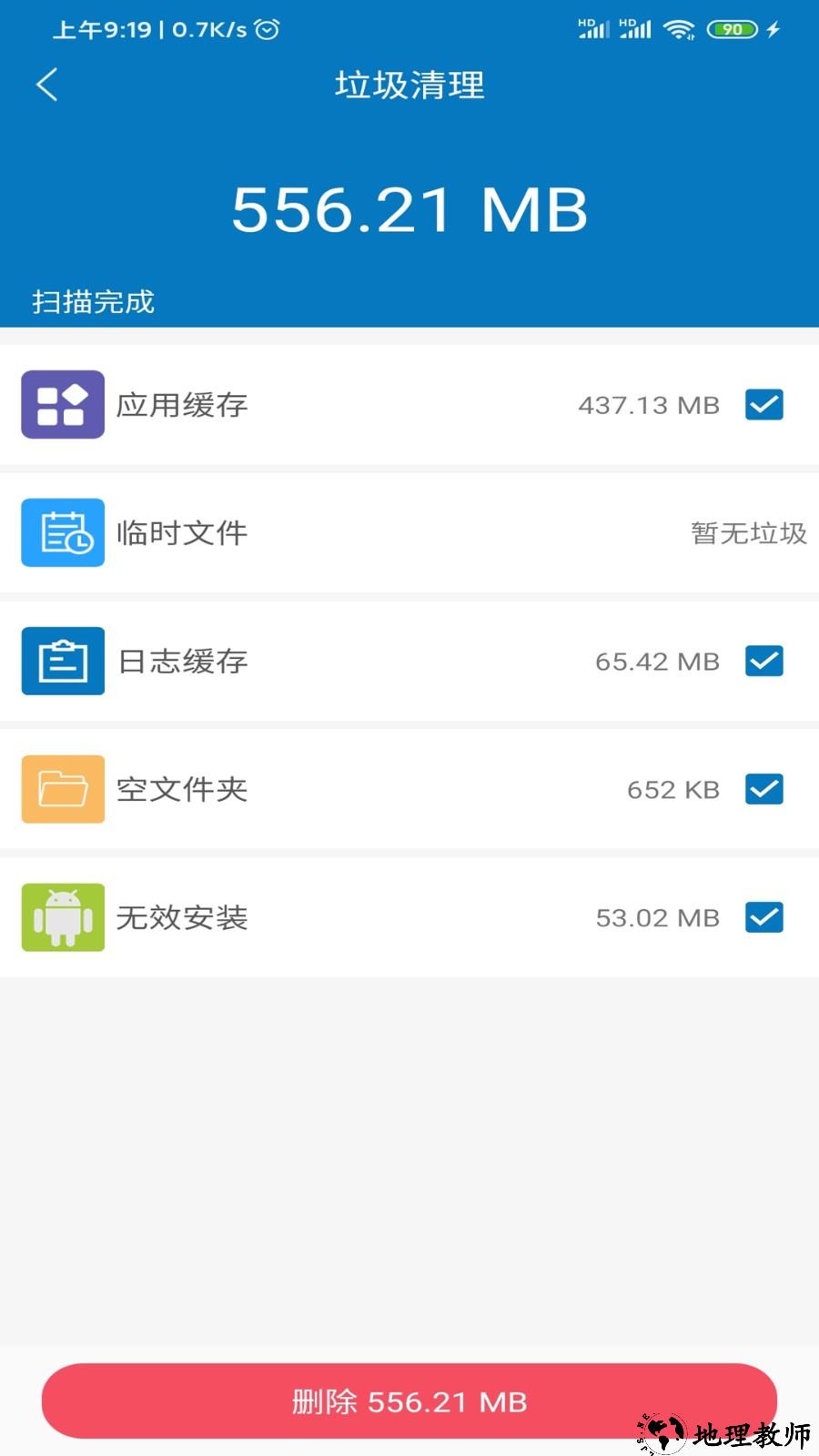Select the 556.21 MB total size display
Image resolution: width=819 pixels, height=1456 pixels.
(x=409, y=209)
